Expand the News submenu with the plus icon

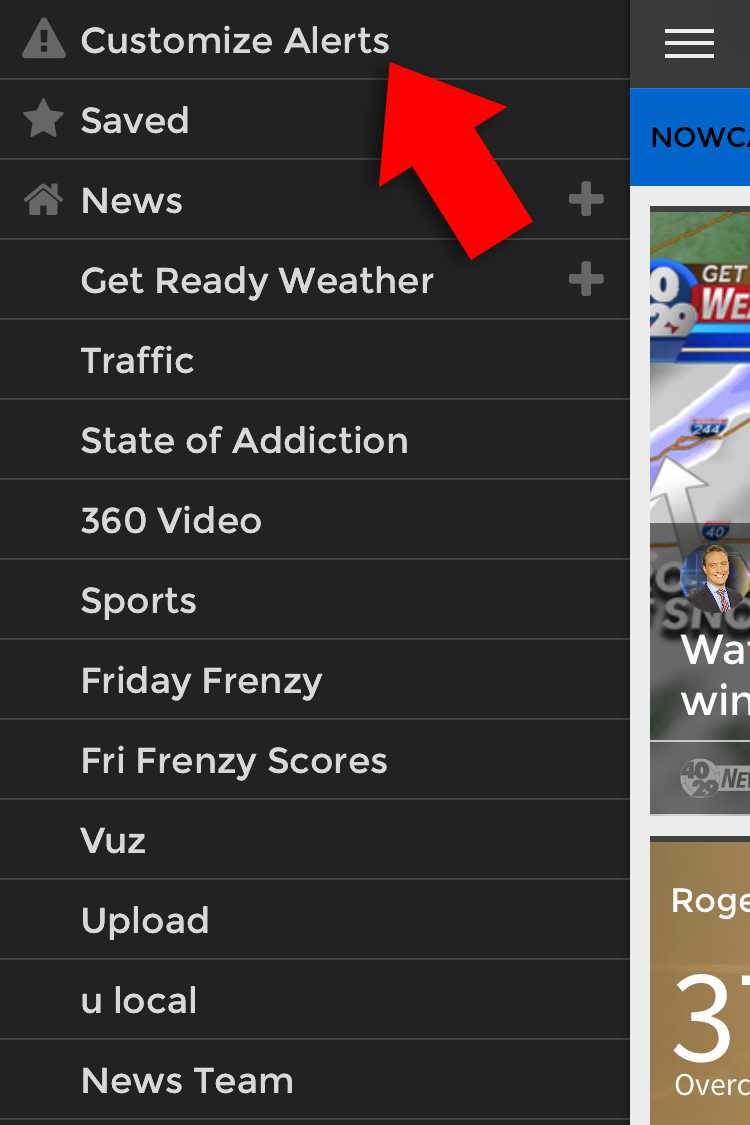pos(586,200)
